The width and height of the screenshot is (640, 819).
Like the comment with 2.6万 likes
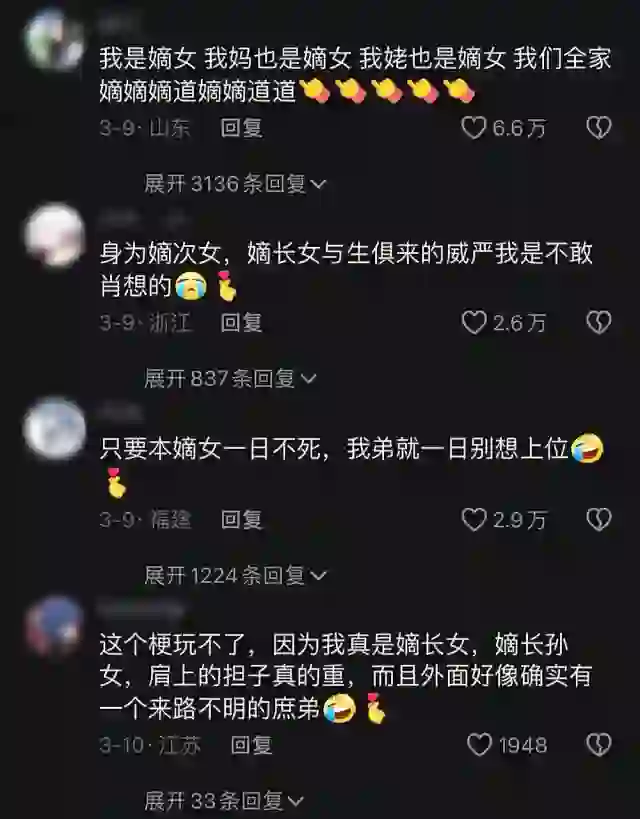pyautogui.click(x=474, y=322)
